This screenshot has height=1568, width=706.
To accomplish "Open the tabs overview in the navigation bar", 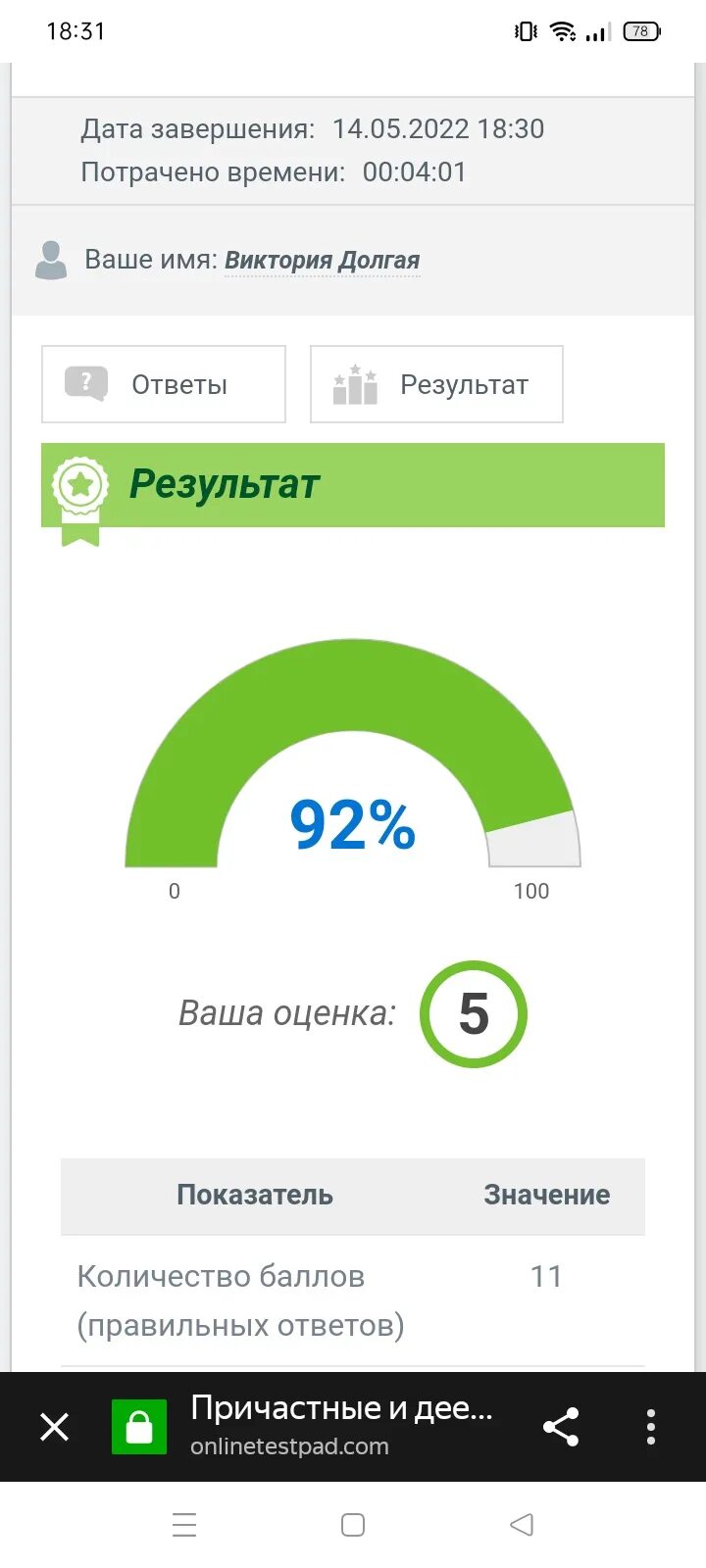I will [x=184, y=1525].
